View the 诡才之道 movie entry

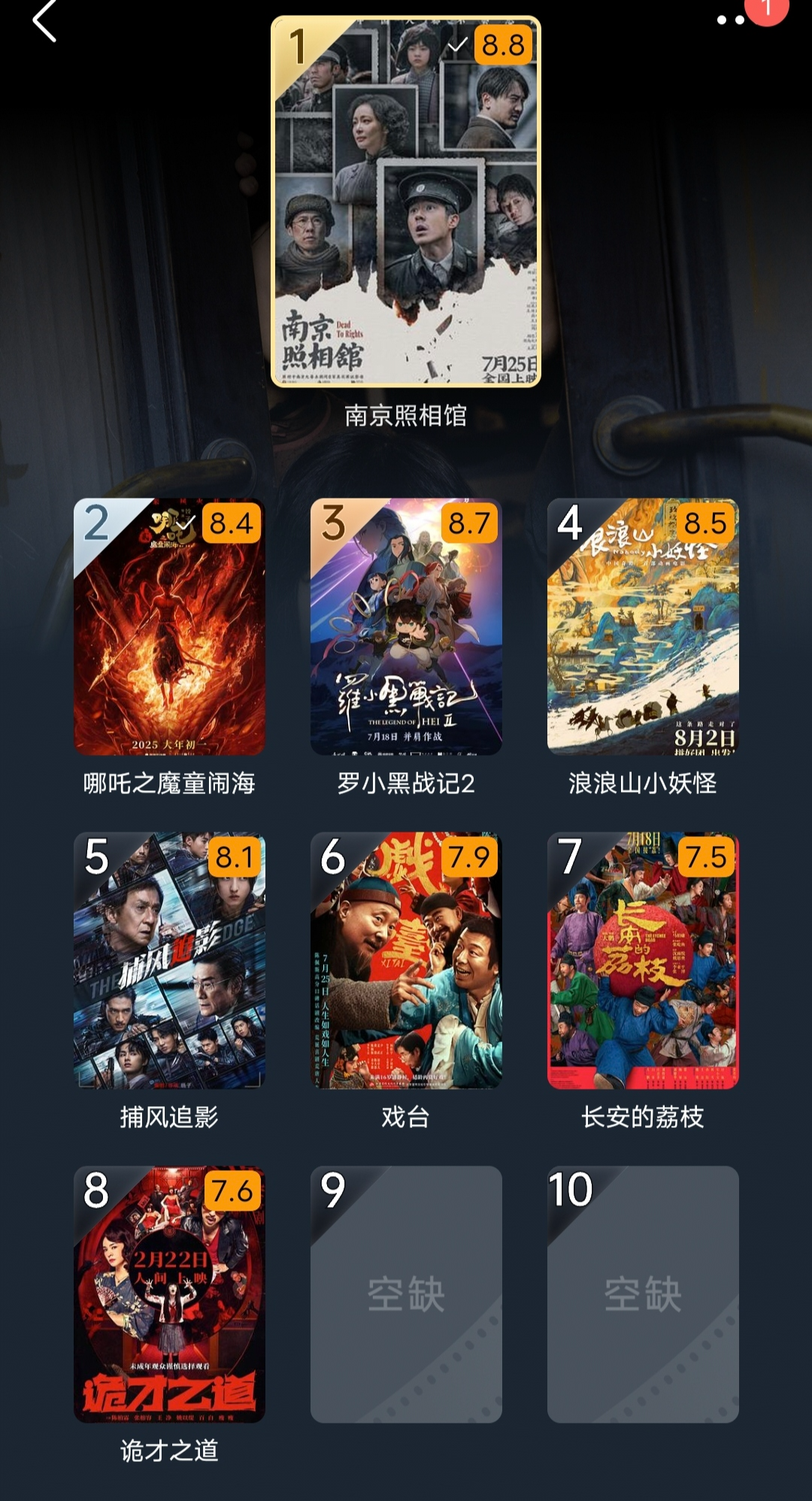click(169, 1294)
